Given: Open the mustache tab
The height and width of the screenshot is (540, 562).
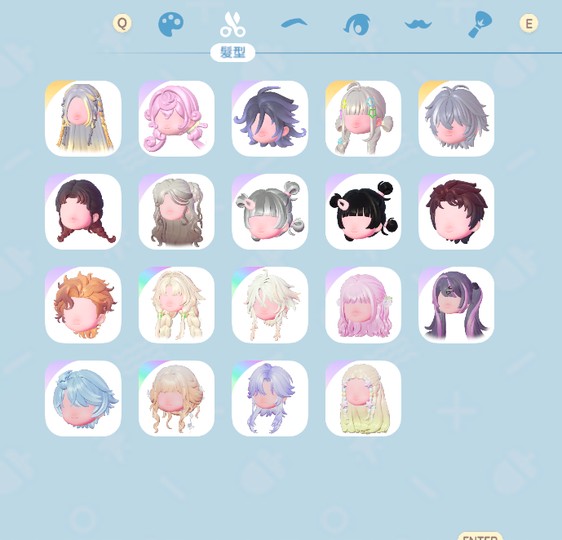Looking at the screenshot, I should [418, 24].
